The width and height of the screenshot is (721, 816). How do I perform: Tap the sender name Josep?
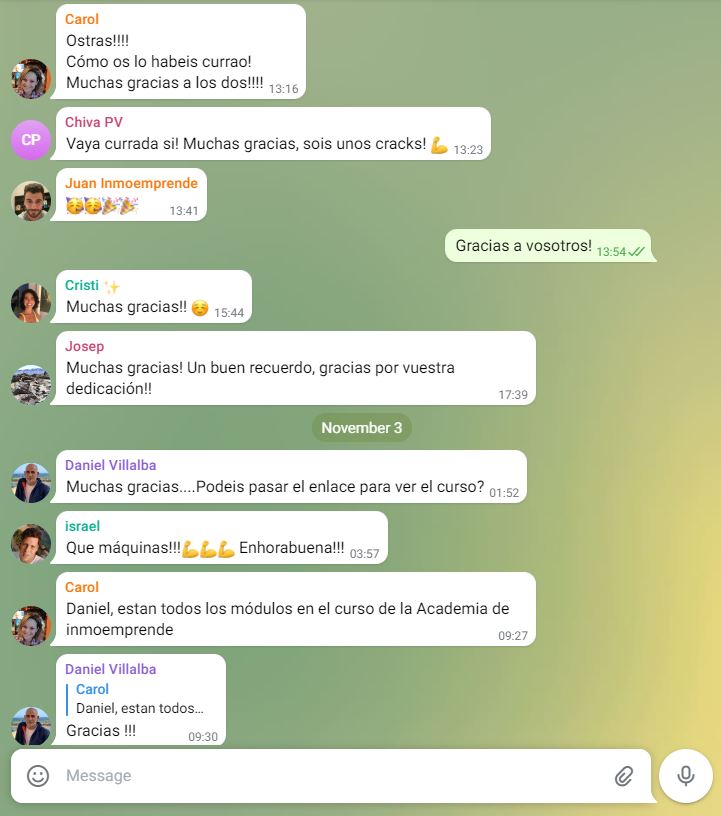click(x=85, y=346)
